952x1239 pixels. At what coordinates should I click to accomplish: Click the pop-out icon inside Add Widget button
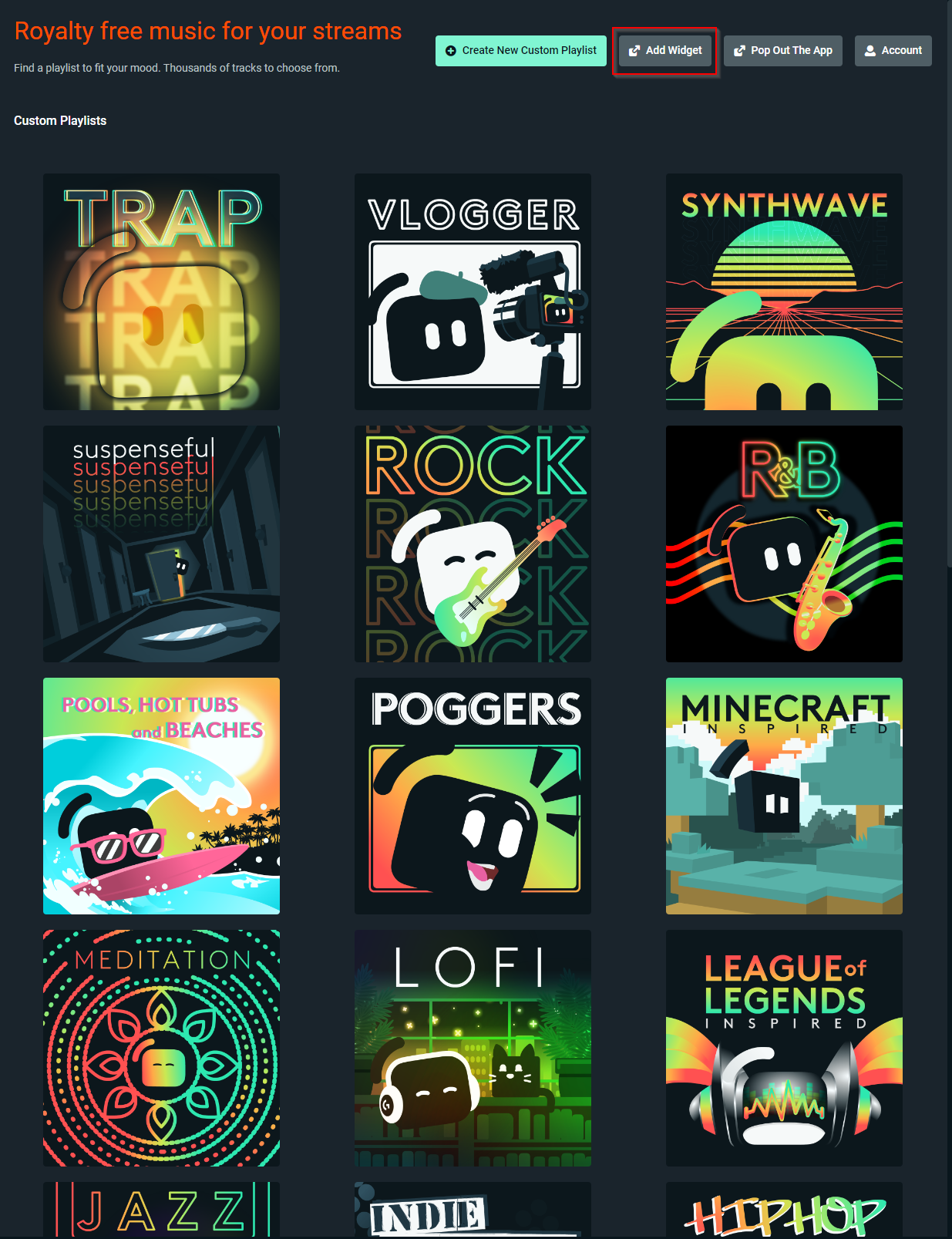[x=634, y=50]
